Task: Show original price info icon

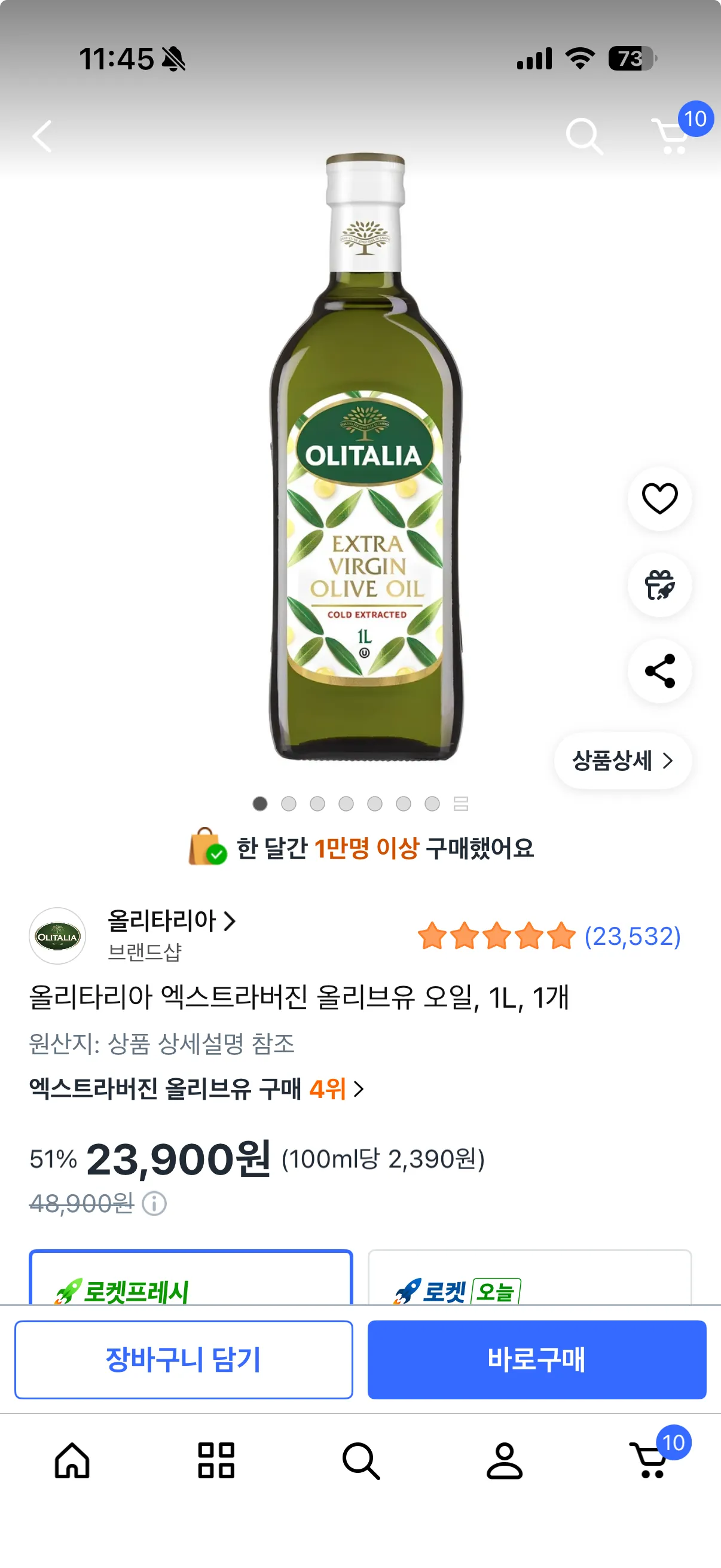Action: 154,1203
